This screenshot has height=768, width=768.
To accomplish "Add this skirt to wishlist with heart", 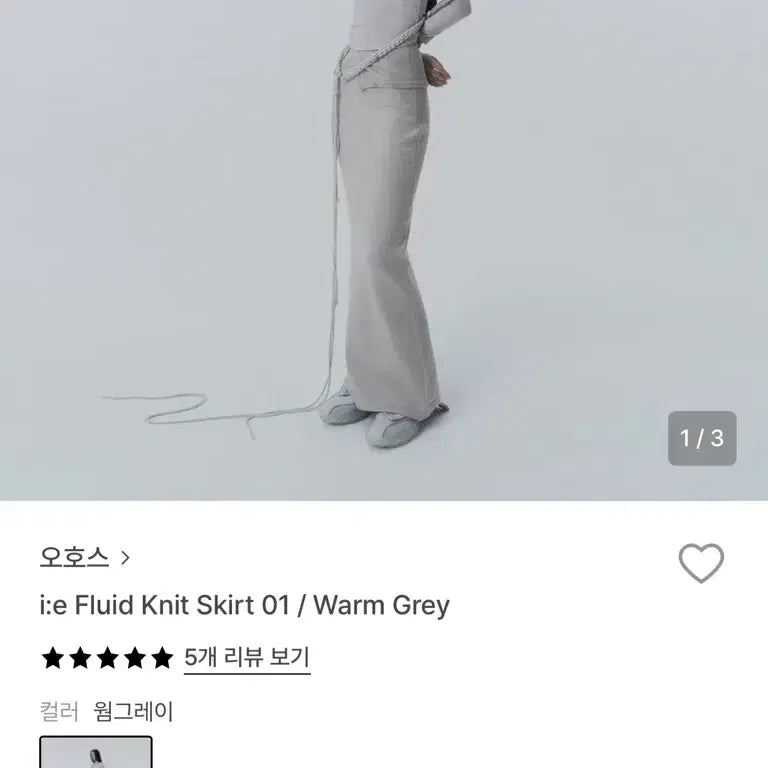I will 701,564.
